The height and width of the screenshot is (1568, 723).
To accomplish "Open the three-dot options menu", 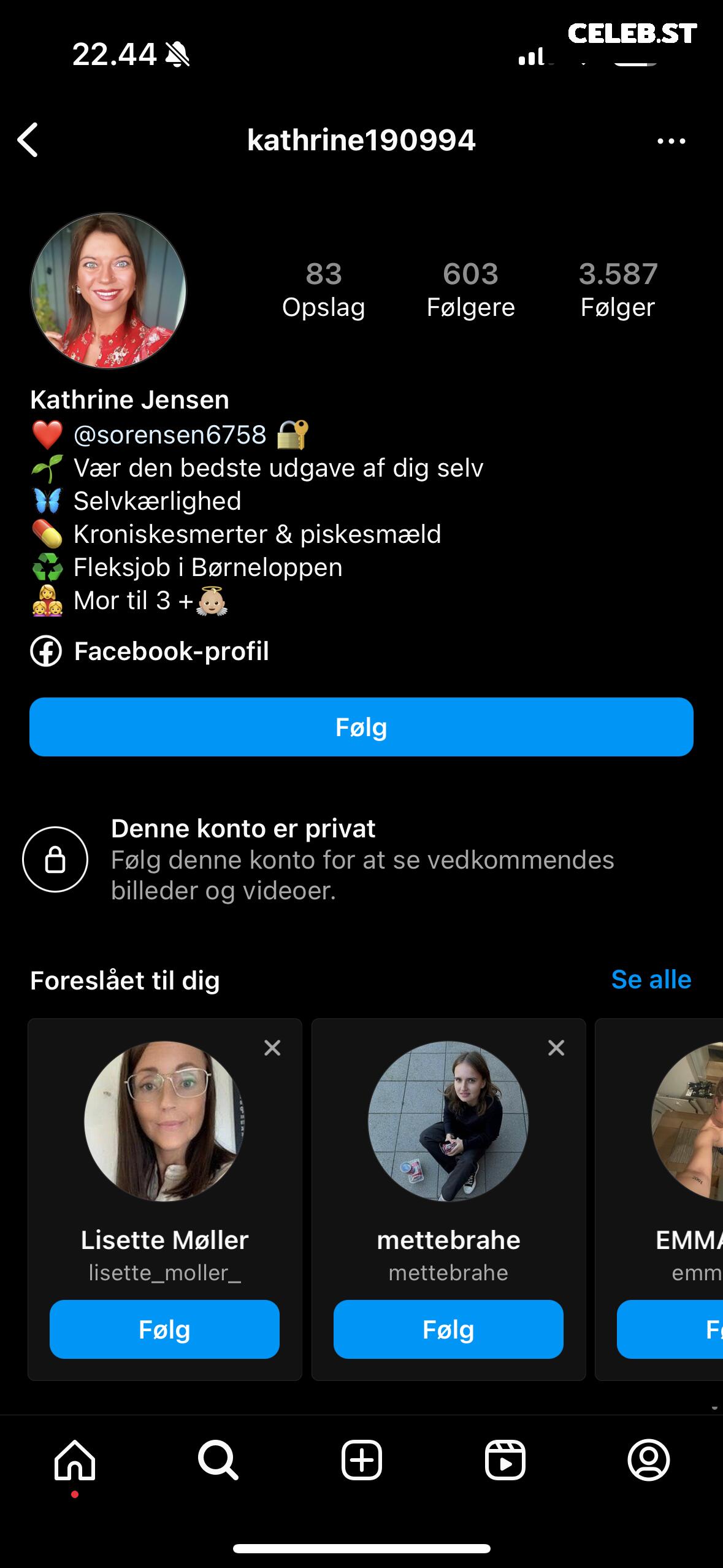I will [671, 141].
